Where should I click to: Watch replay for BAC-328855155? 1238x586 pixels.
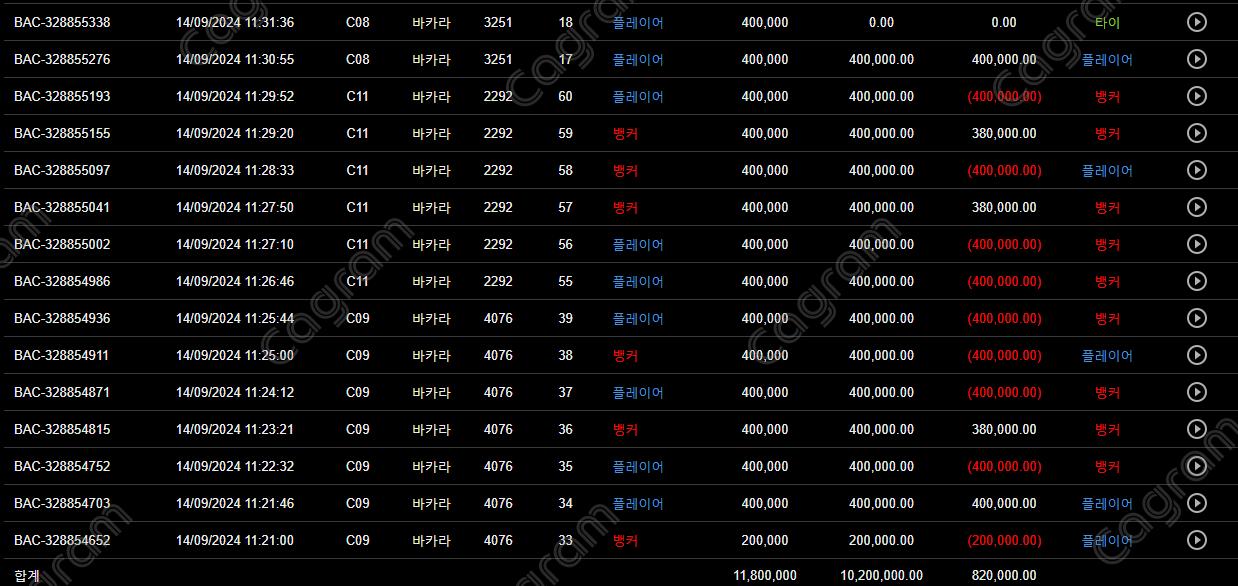point(1196,133)
